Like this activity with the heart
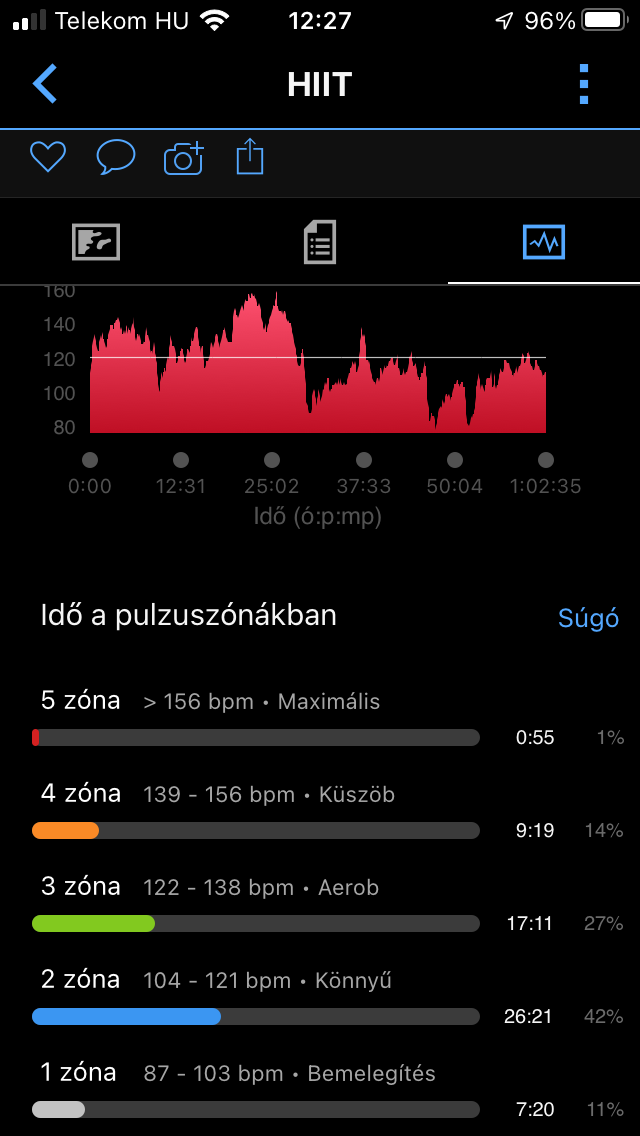The image size is (640, 1136). click(47, 157)
